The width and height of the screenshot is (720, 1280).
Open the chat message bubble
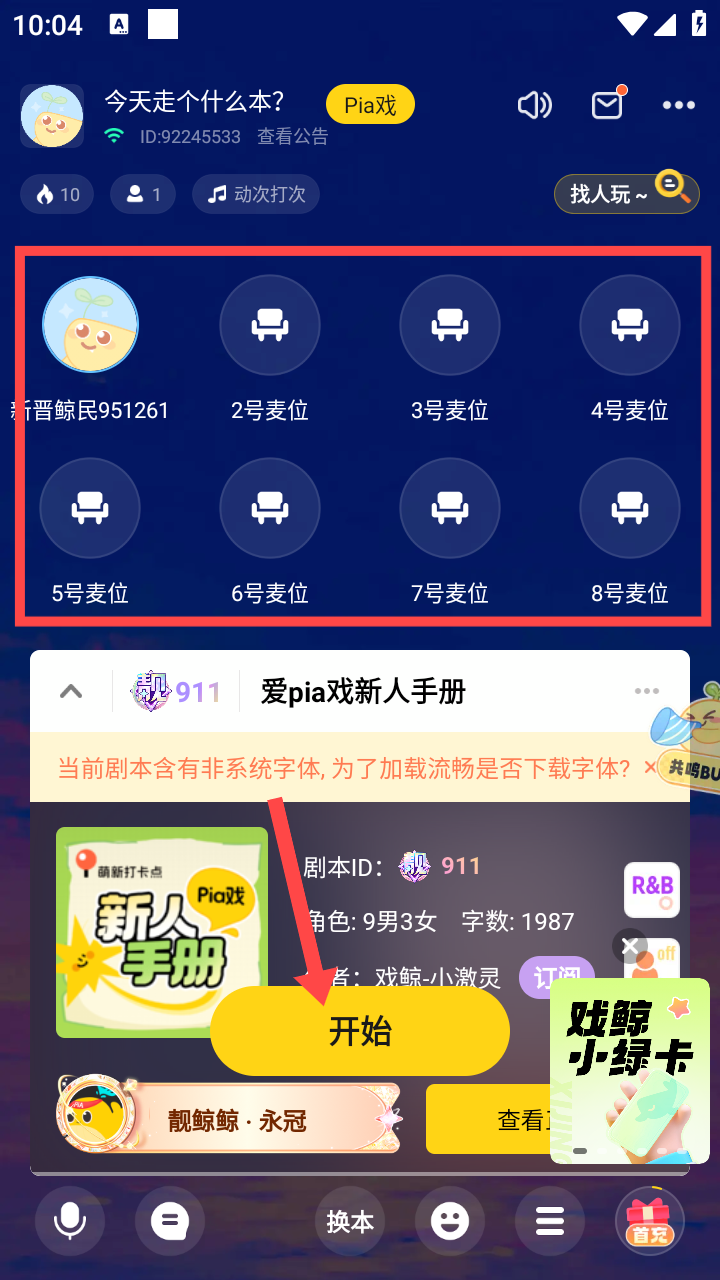point(170,1221)
